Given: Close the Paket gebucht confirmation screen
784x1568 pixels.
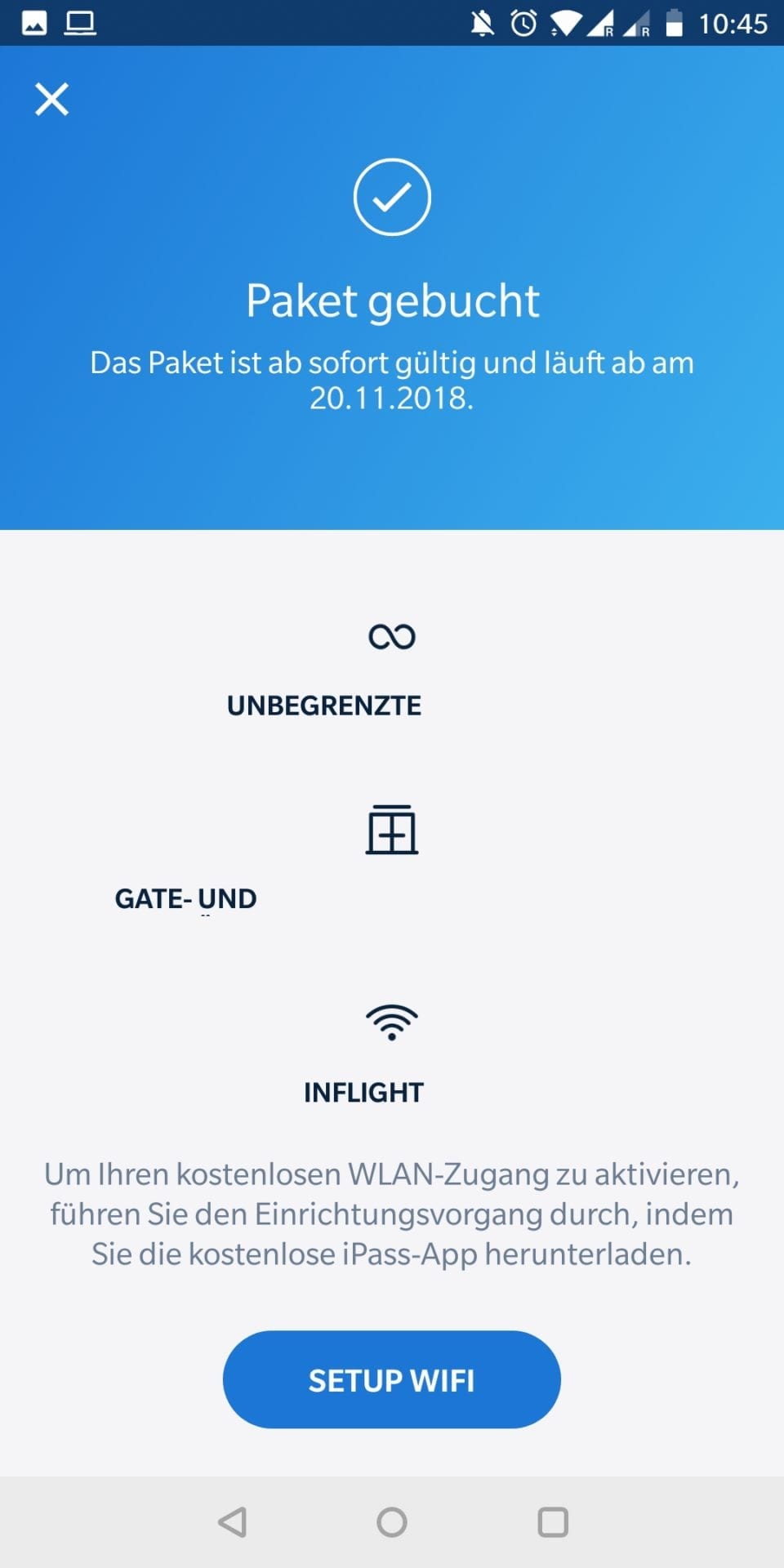Looking at the screenshot, I should point(51,100).
